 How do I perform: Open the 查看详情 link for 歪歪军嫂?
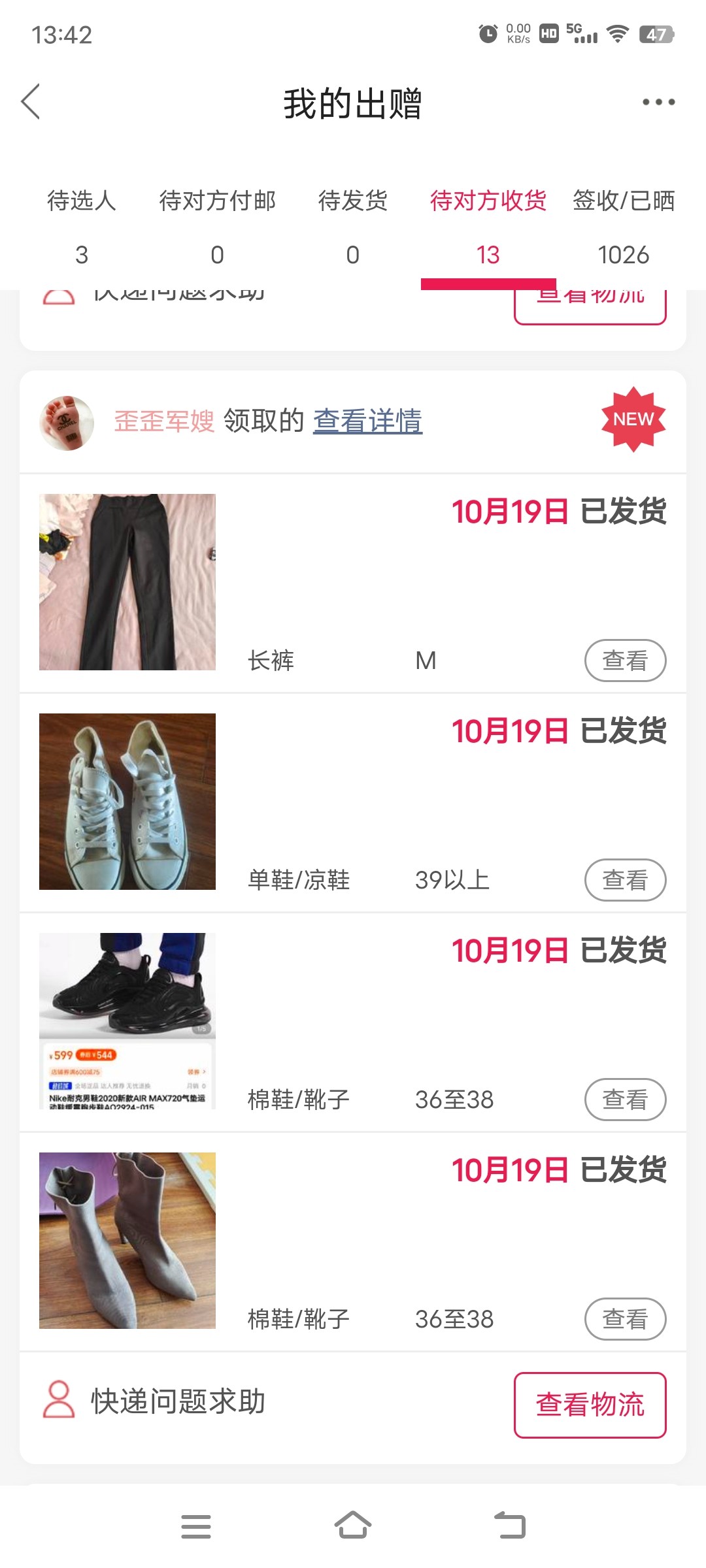367,421
